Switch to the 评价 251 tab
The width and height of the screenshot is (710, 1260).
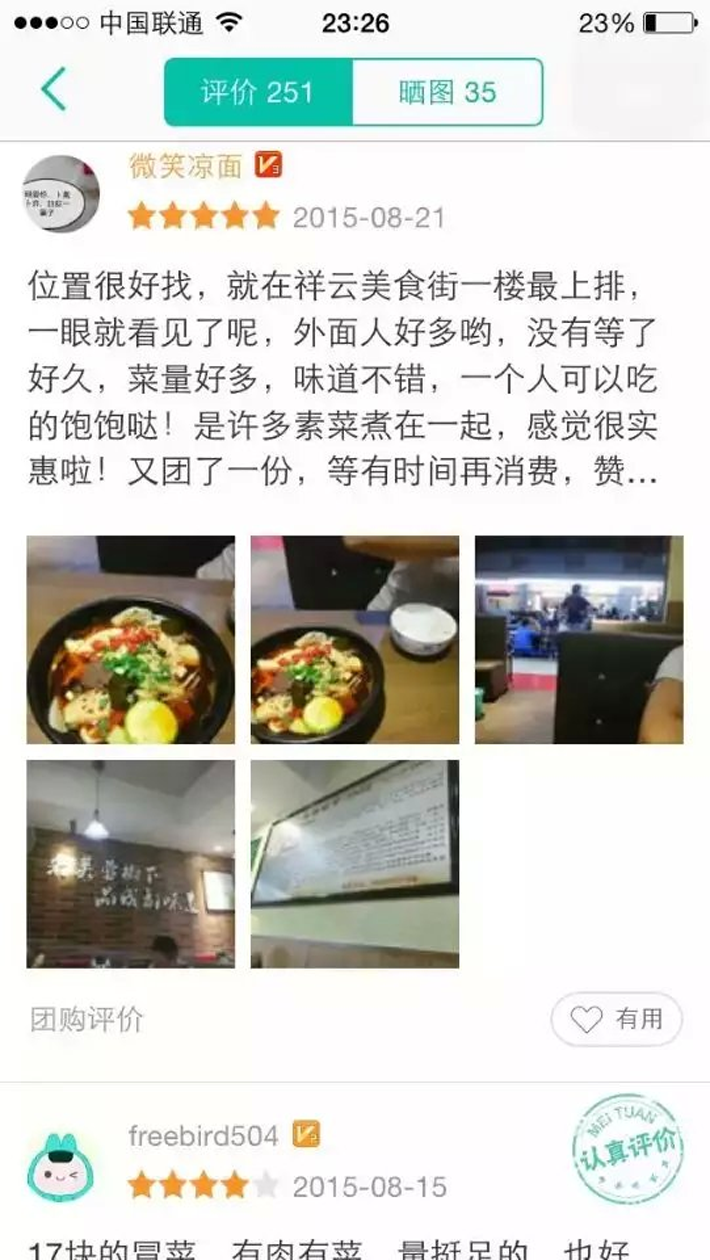tap(258, 92)
